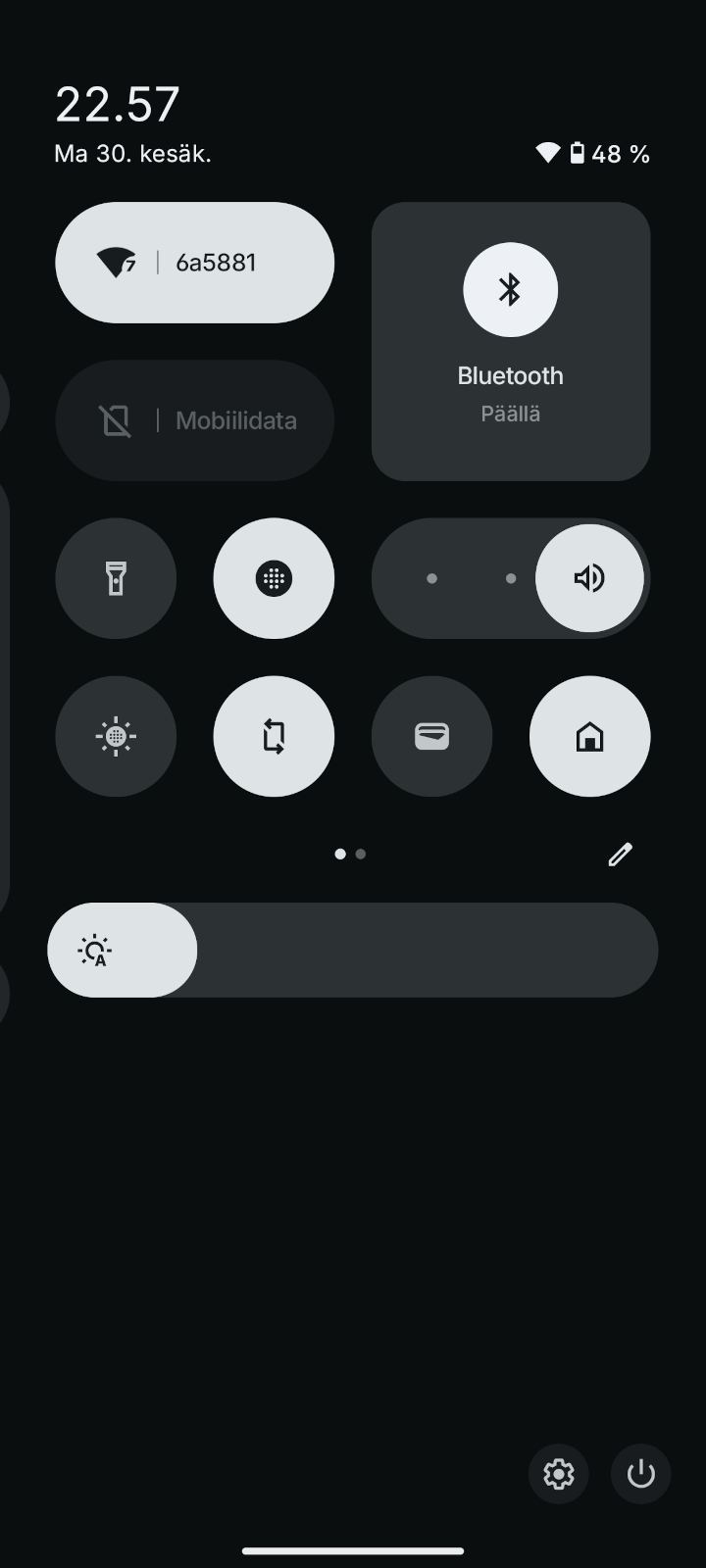Disable auto-rotate screen tile
This screenshot has width=706, height=1568.
(274, 736)
